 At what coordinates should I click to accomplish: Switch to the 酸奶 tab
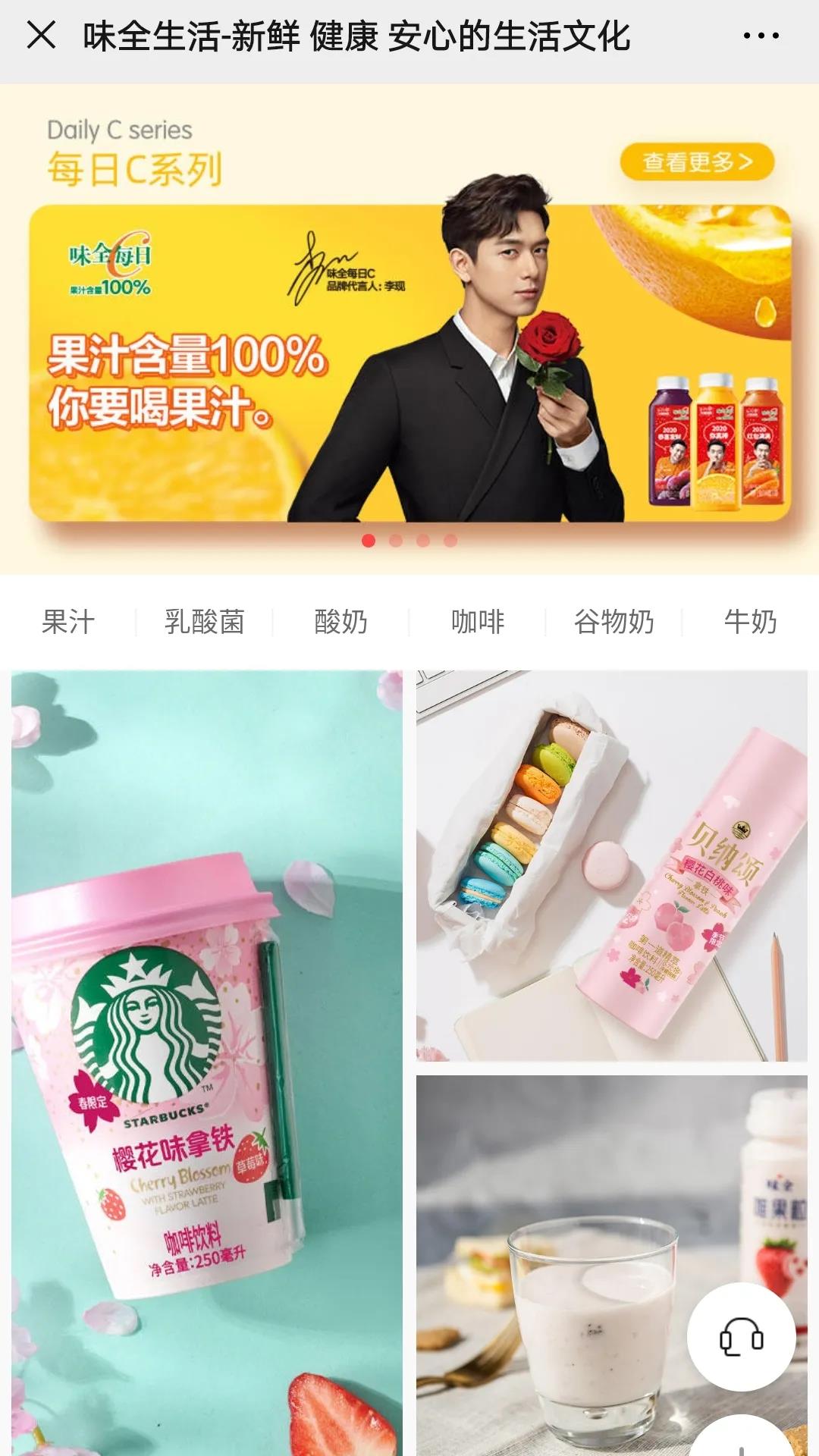tap(340, 622)
